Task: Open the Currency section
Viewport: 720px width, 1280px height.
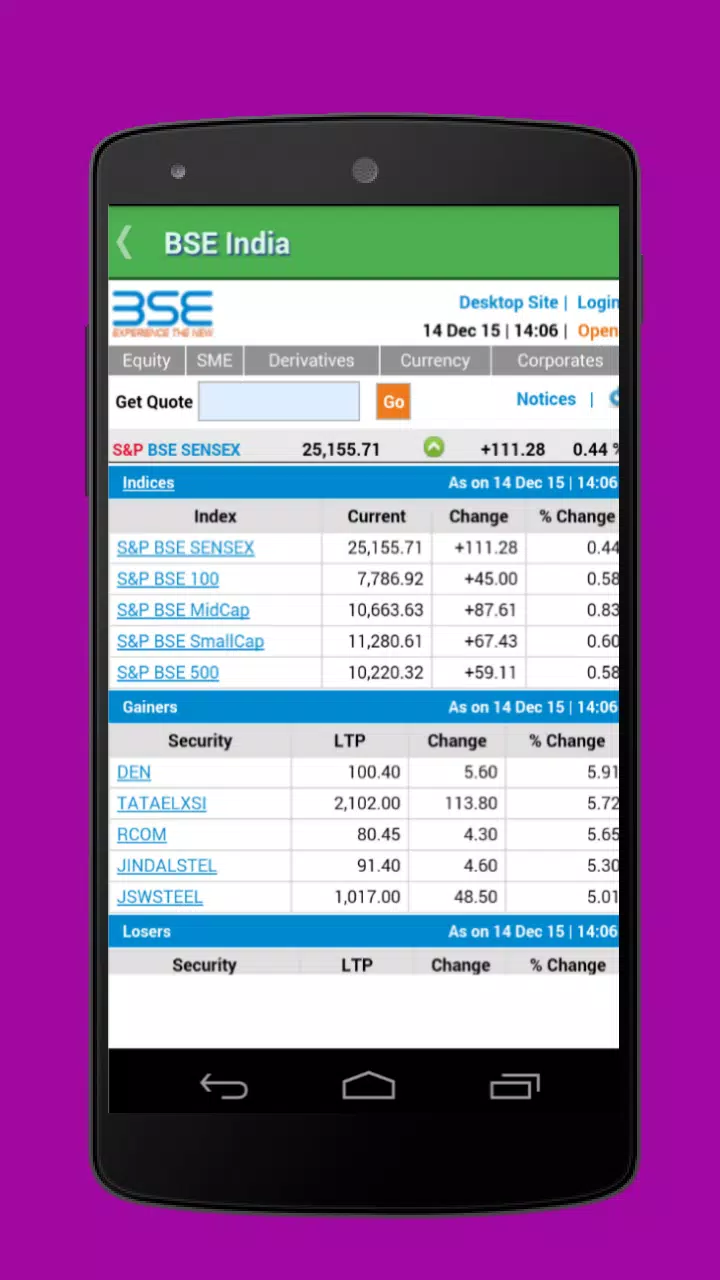Action: (x=434, y=360)
